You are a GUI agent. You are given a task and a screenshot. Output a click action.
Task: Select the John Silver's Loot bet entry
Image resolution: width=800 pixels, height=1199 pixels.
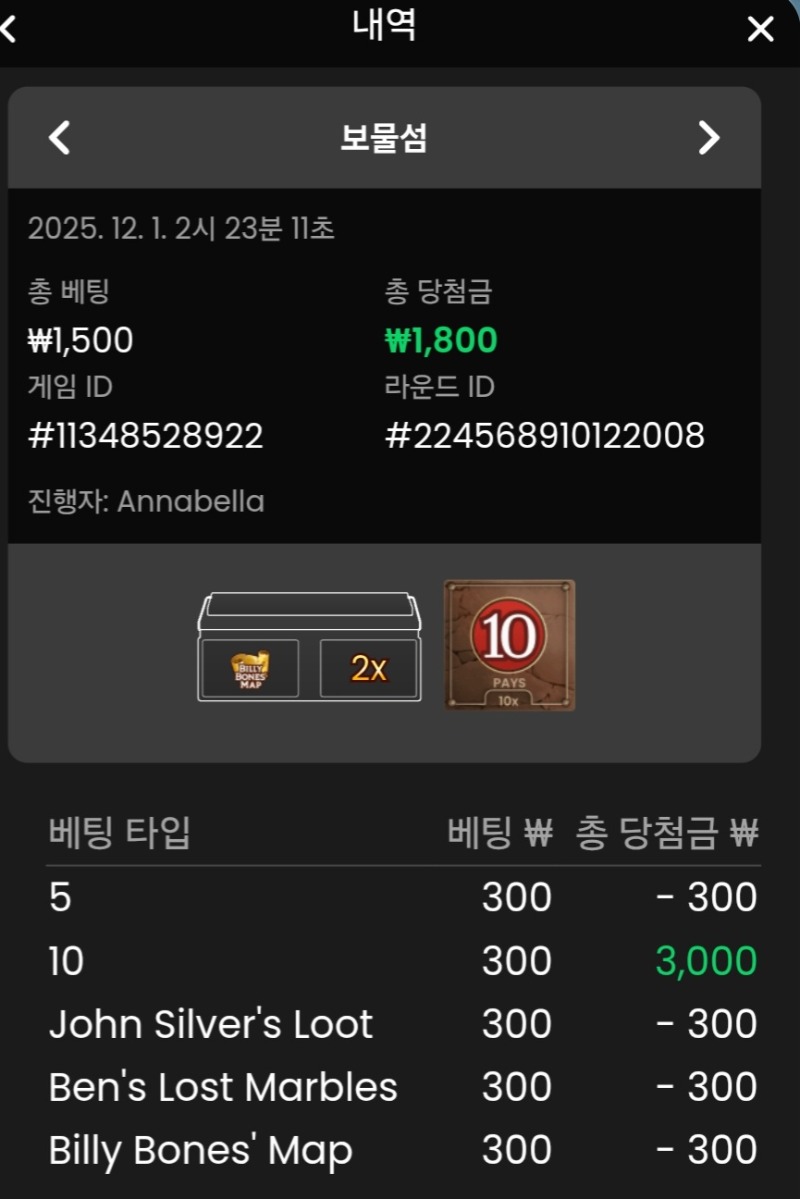click(x=211, y=1023)
